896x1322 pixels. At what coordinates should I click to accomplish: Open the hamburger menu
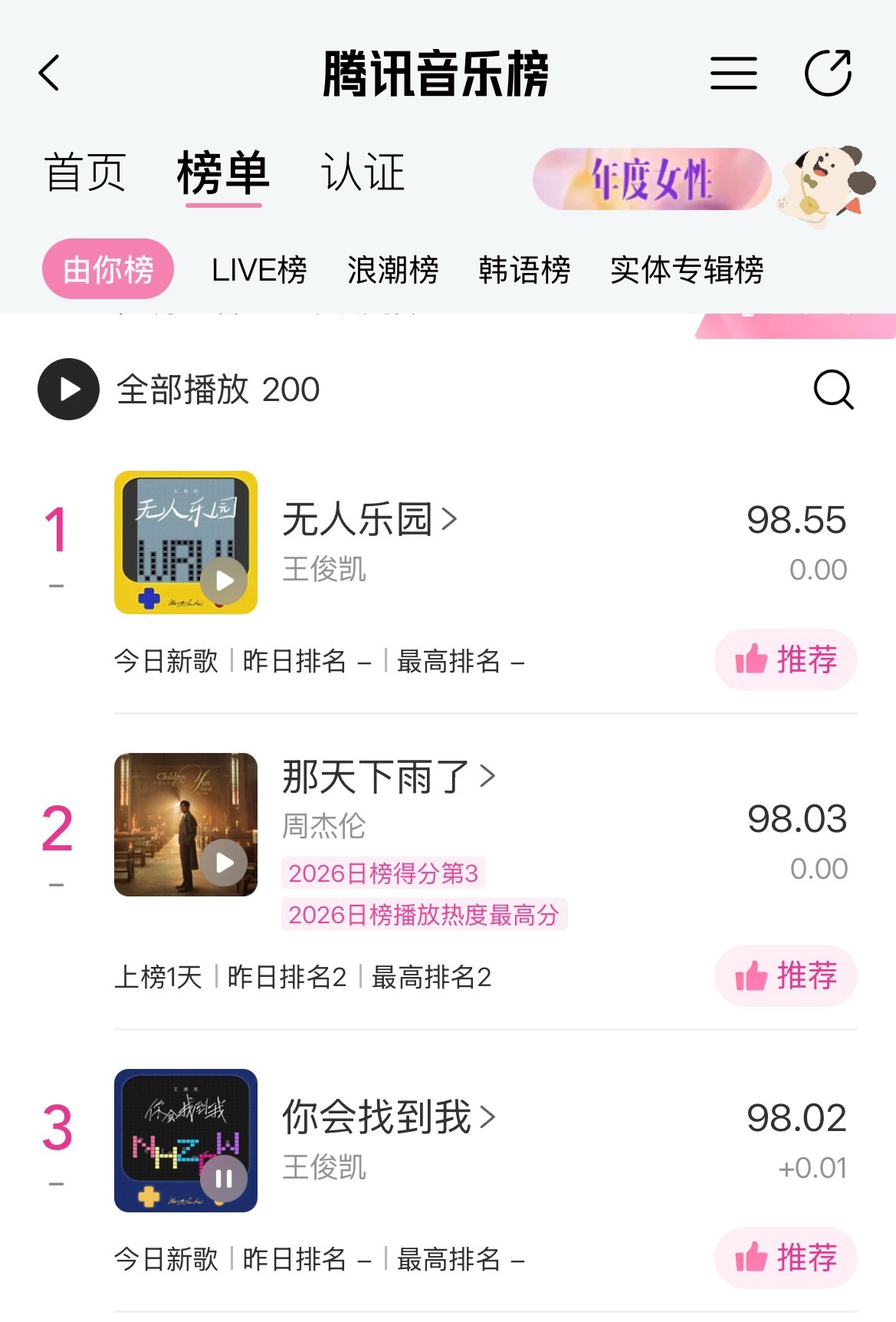pos(733,74)
